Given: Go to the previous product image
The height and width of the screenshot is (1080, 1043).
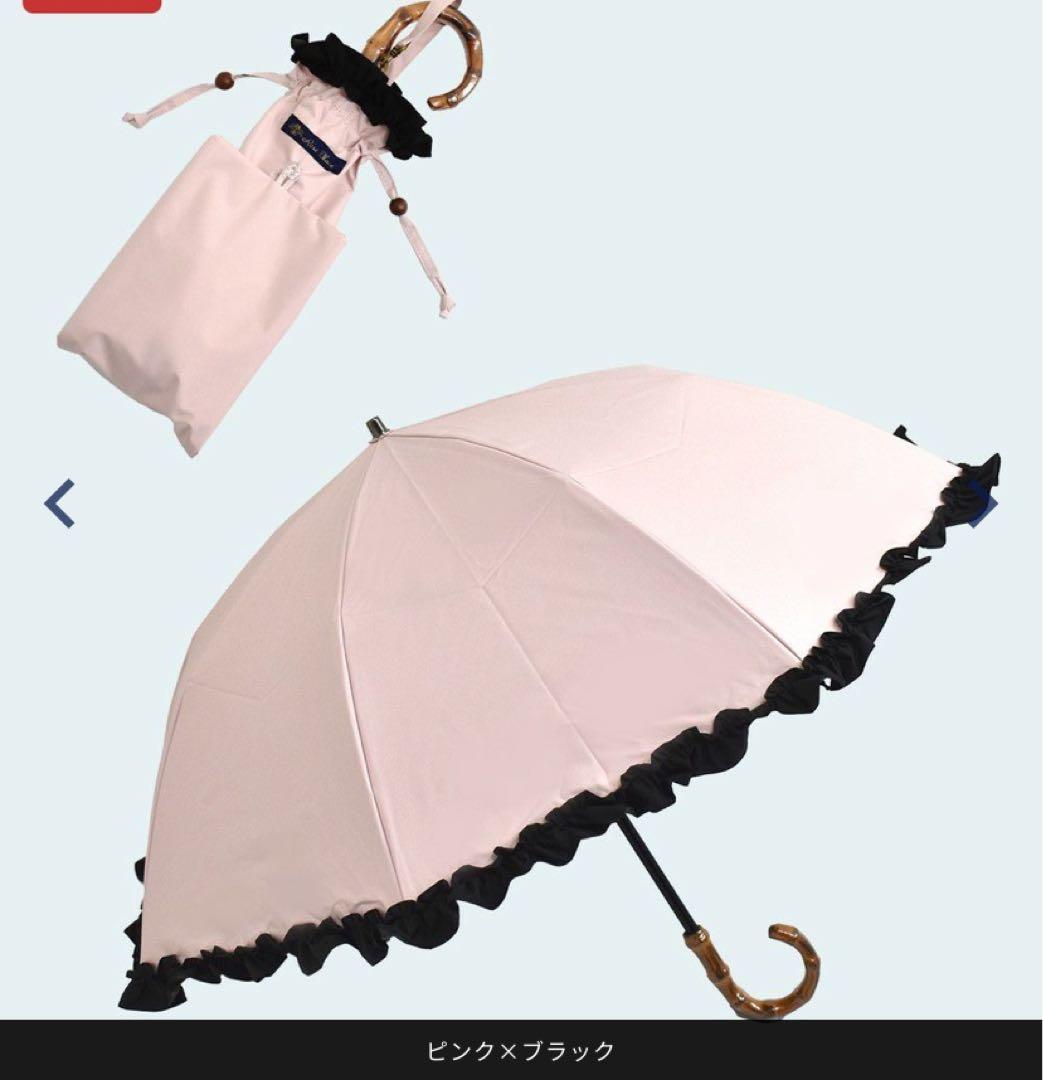Looking at the screenshot, I should point(60,504).
